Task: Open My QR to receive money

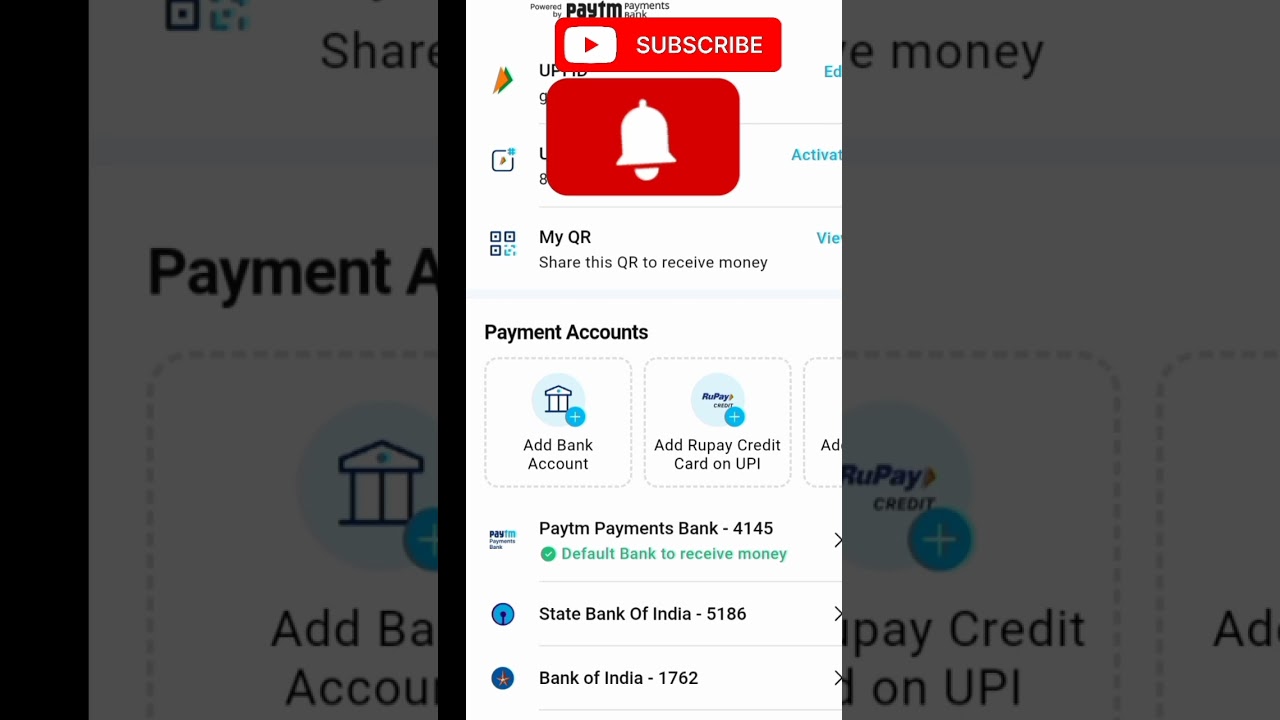Action: click(x=652, y=248)
